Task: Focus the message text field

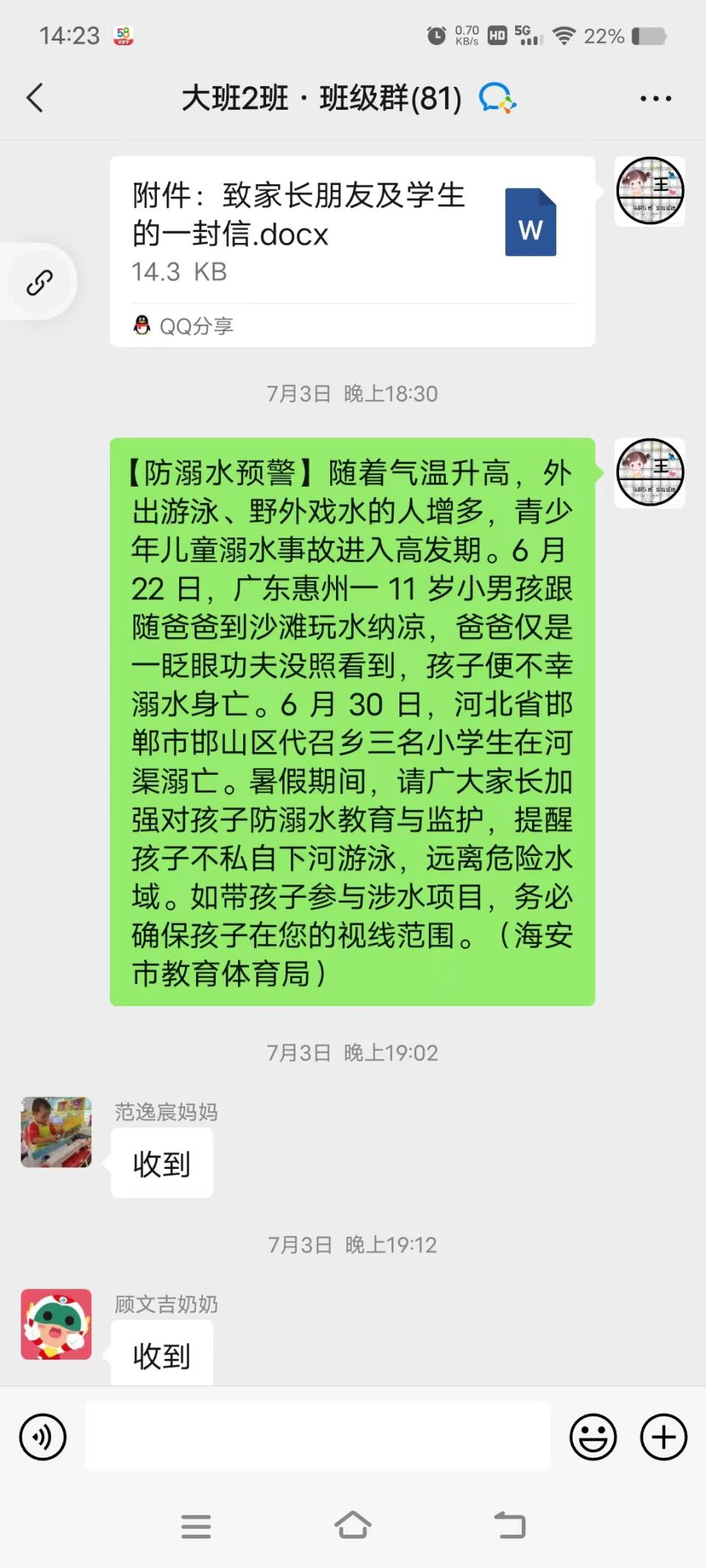Action: coord(317,1437)
